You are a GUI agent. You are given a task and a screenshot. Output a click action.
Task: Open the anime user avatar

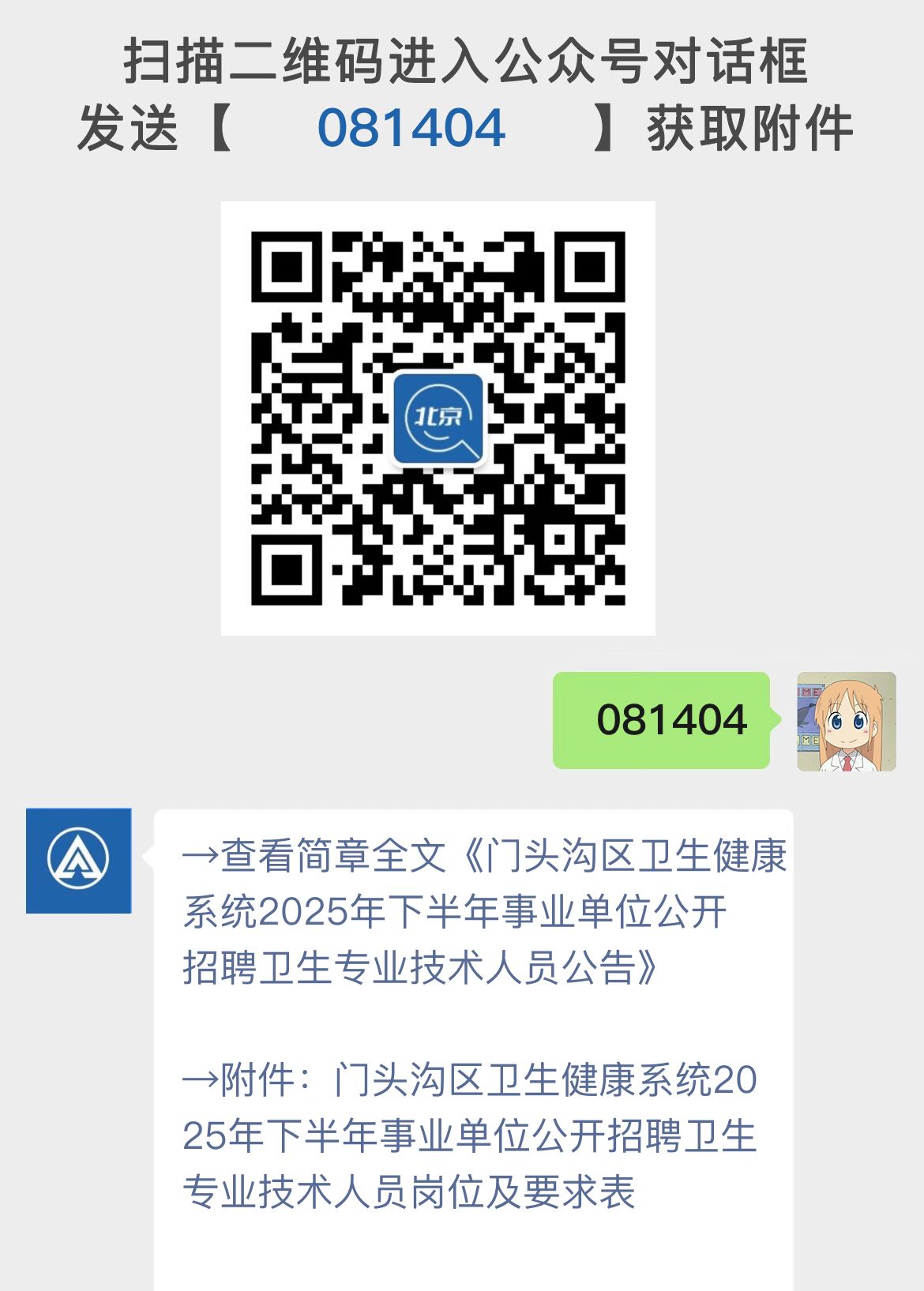845,722
